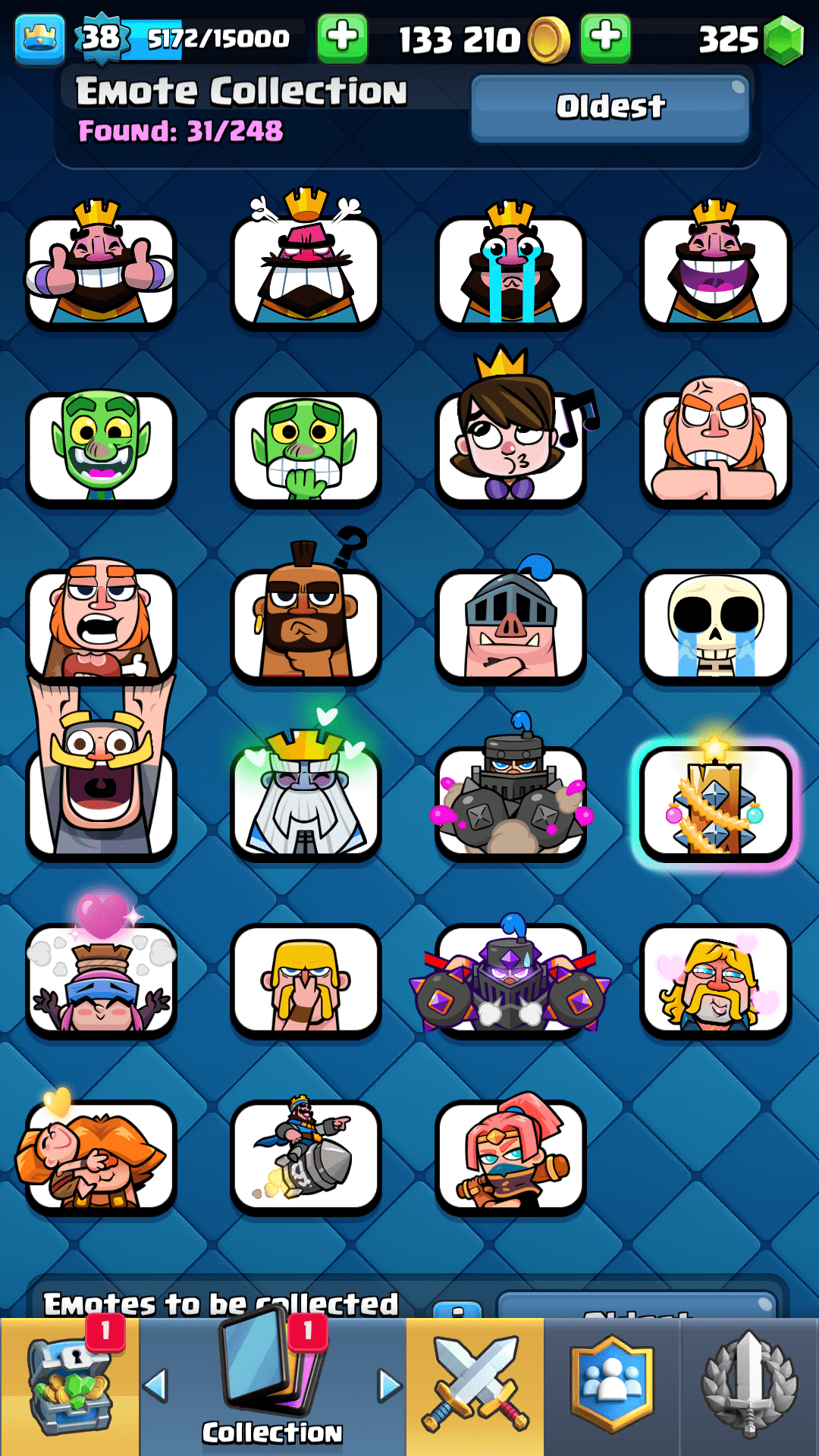Select the highlighted tower decoration emote
Screen dimensions: 819x1456
pos(715,802)
